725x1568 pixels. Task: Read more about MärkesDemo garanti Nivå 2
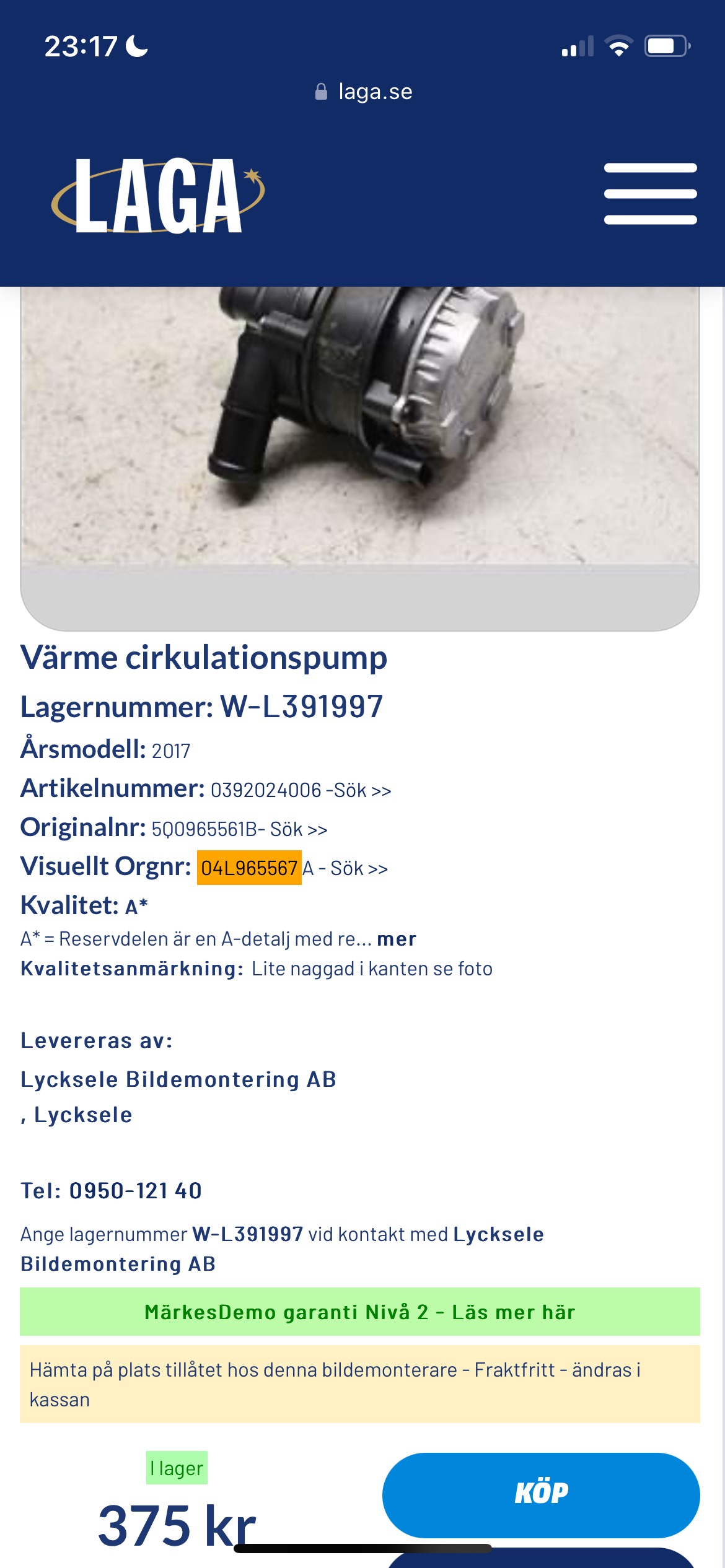[x=359, y=1312]
